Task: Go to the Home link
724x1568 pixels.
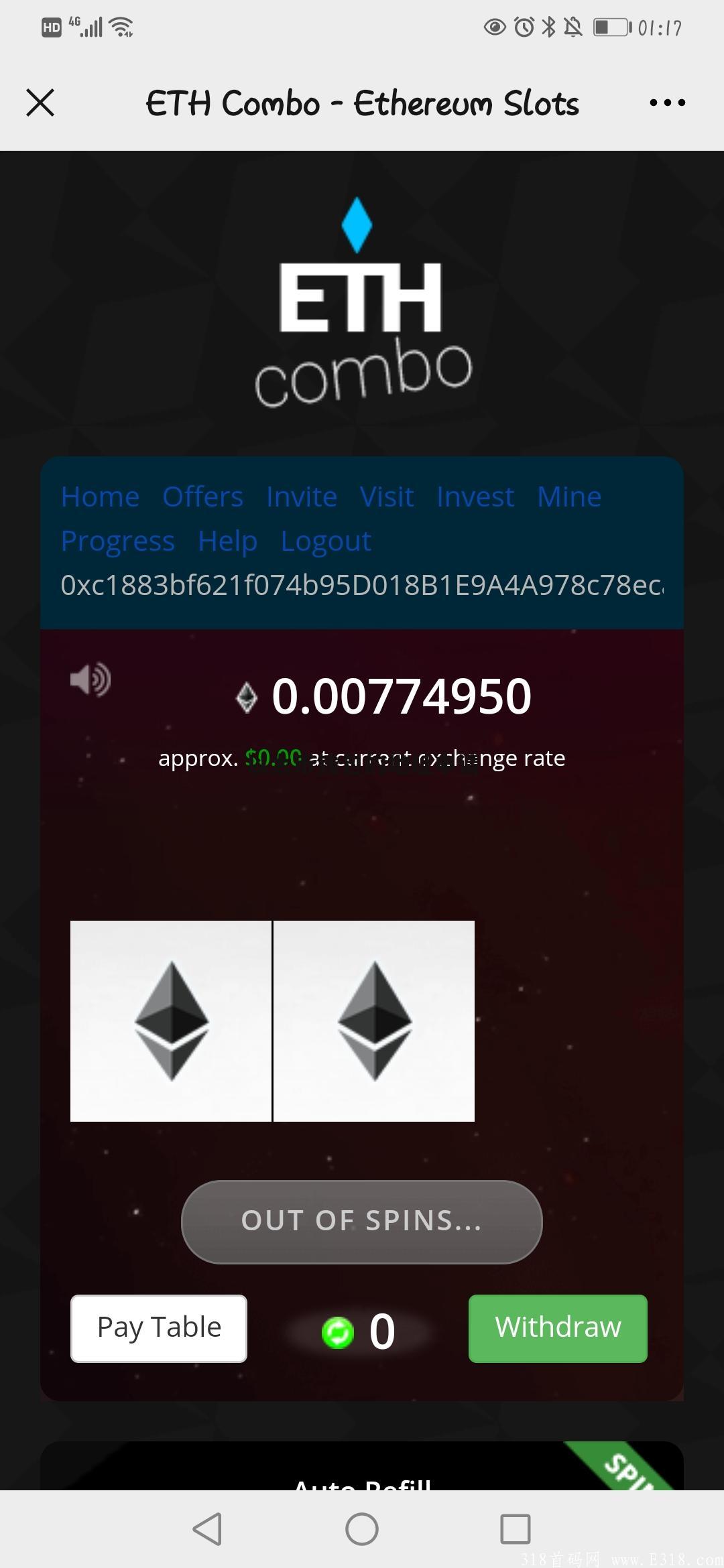Action: tap(100, 497)
